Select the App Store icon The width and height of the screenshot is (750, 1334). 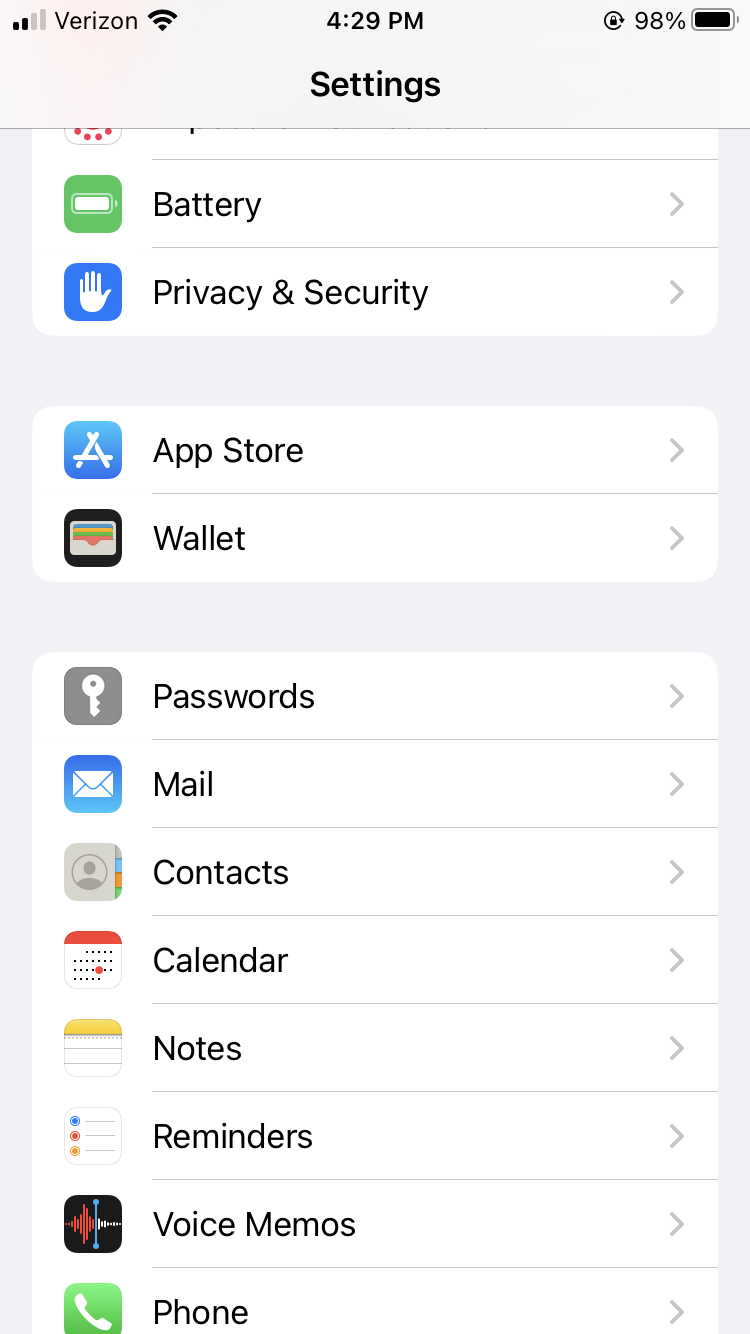point(92,450)
